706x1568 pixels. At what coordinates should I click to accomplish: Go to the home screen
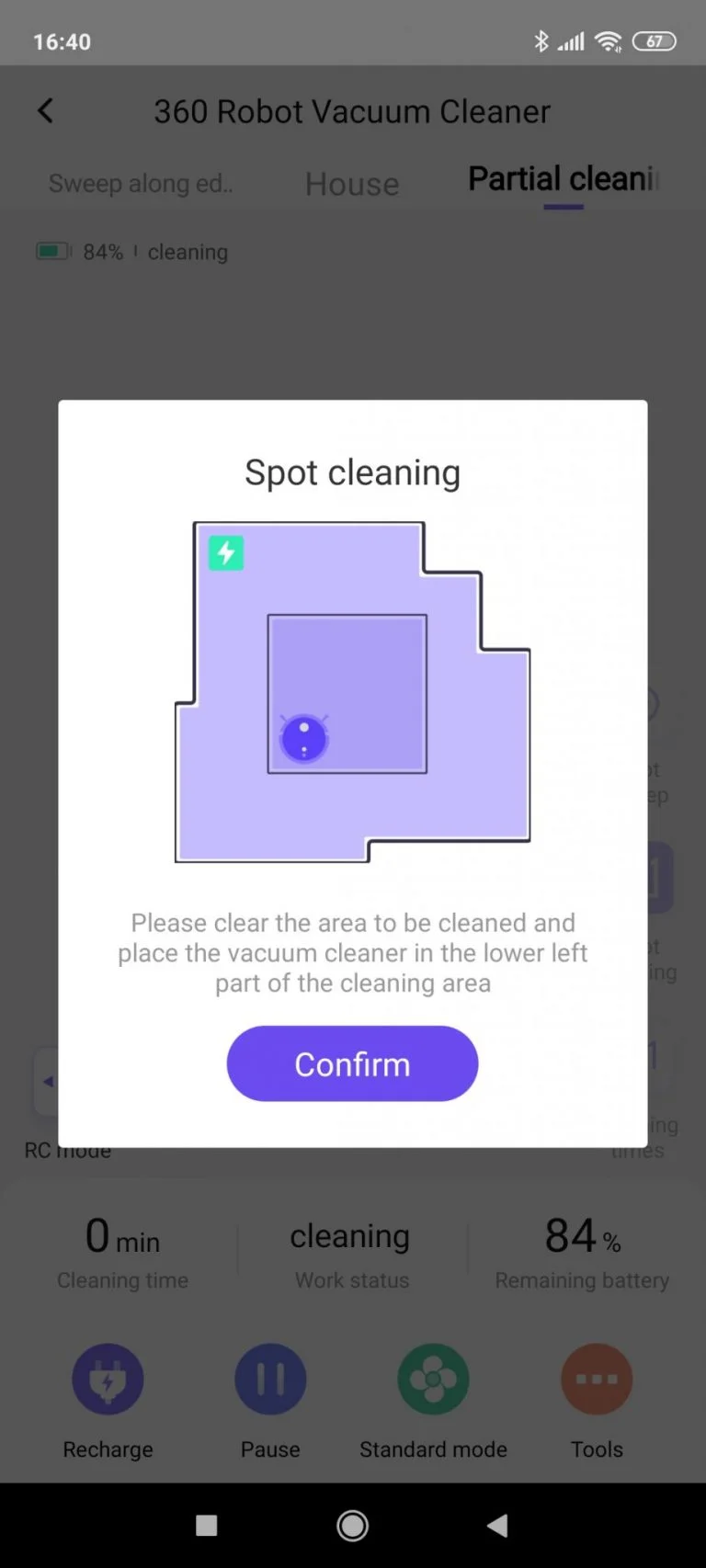pos(352,1526)
